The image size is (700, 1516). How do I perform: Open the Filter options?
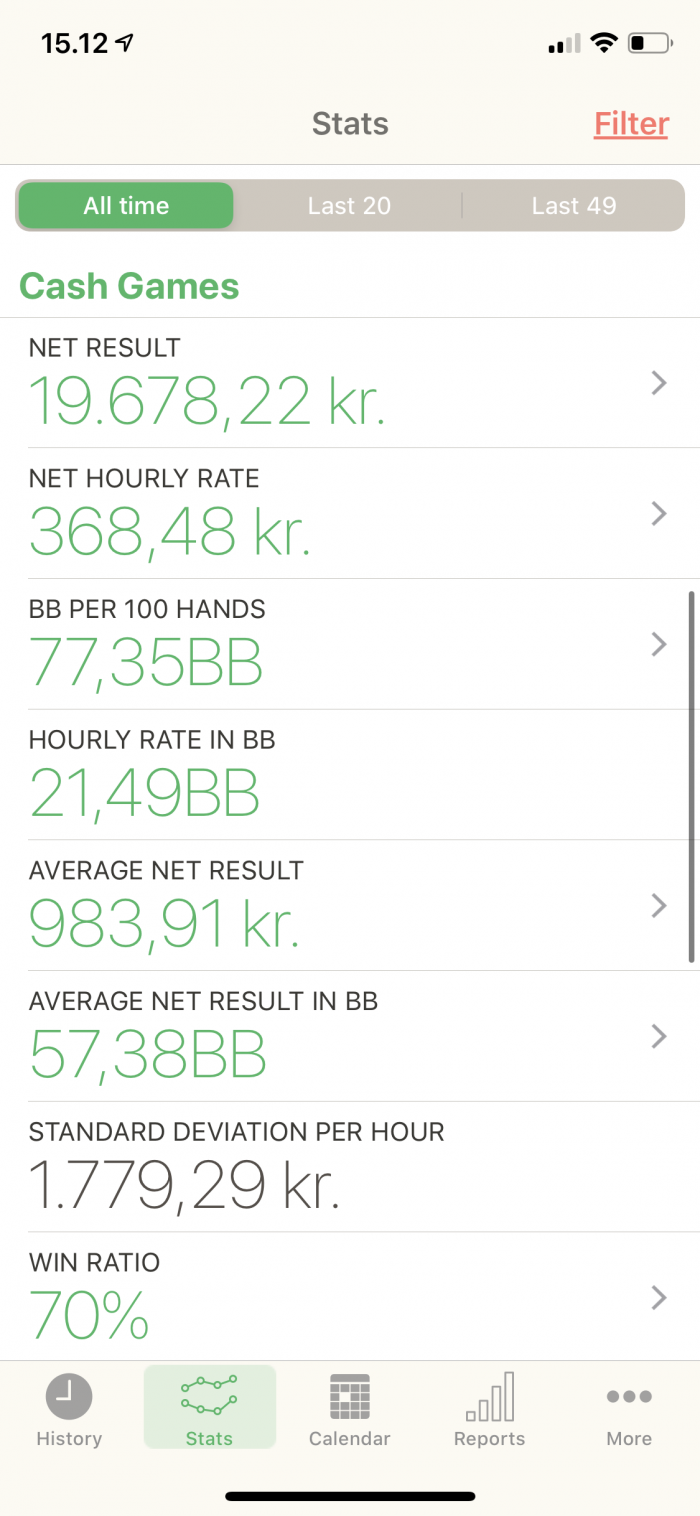(631, 124)
